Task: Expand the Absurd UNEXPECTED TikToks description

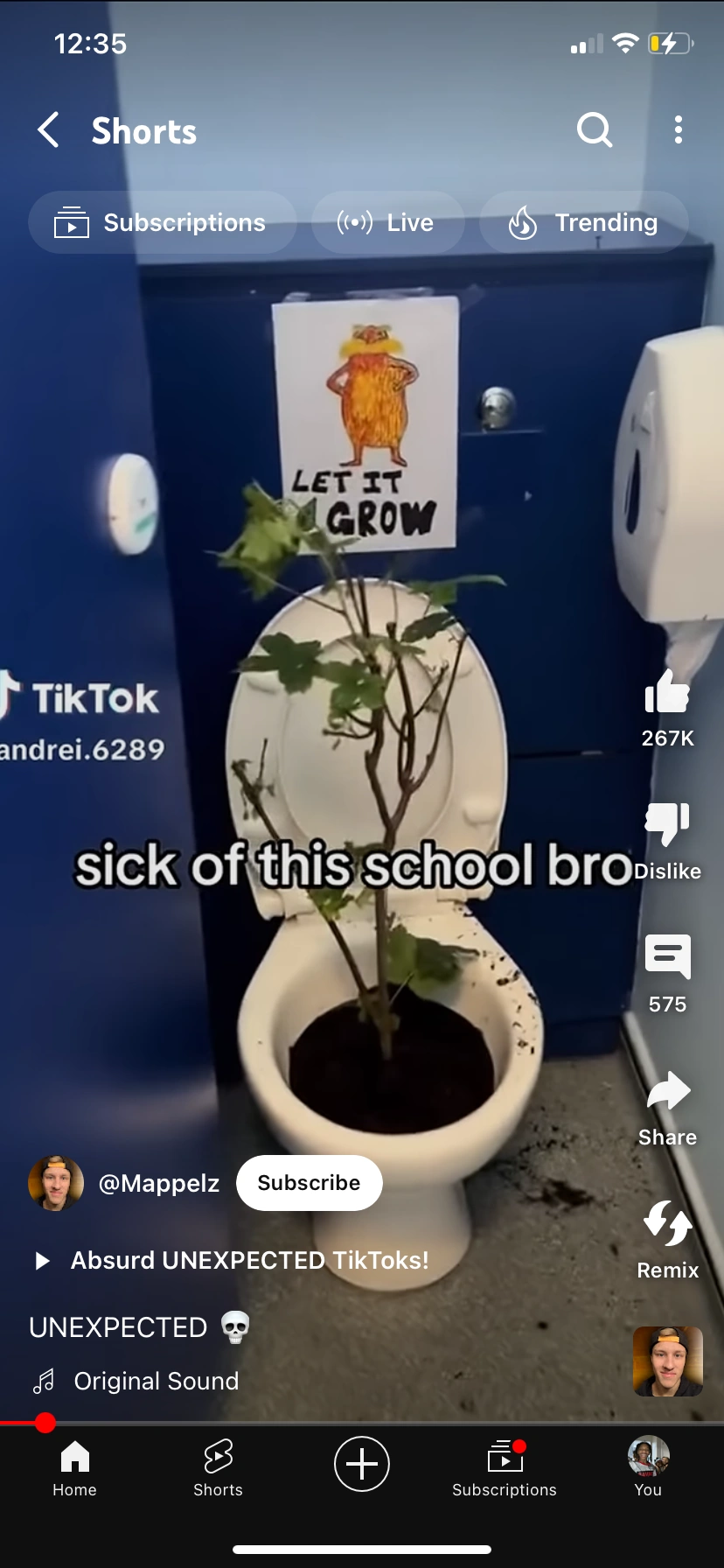Action: pos(249,1260)
